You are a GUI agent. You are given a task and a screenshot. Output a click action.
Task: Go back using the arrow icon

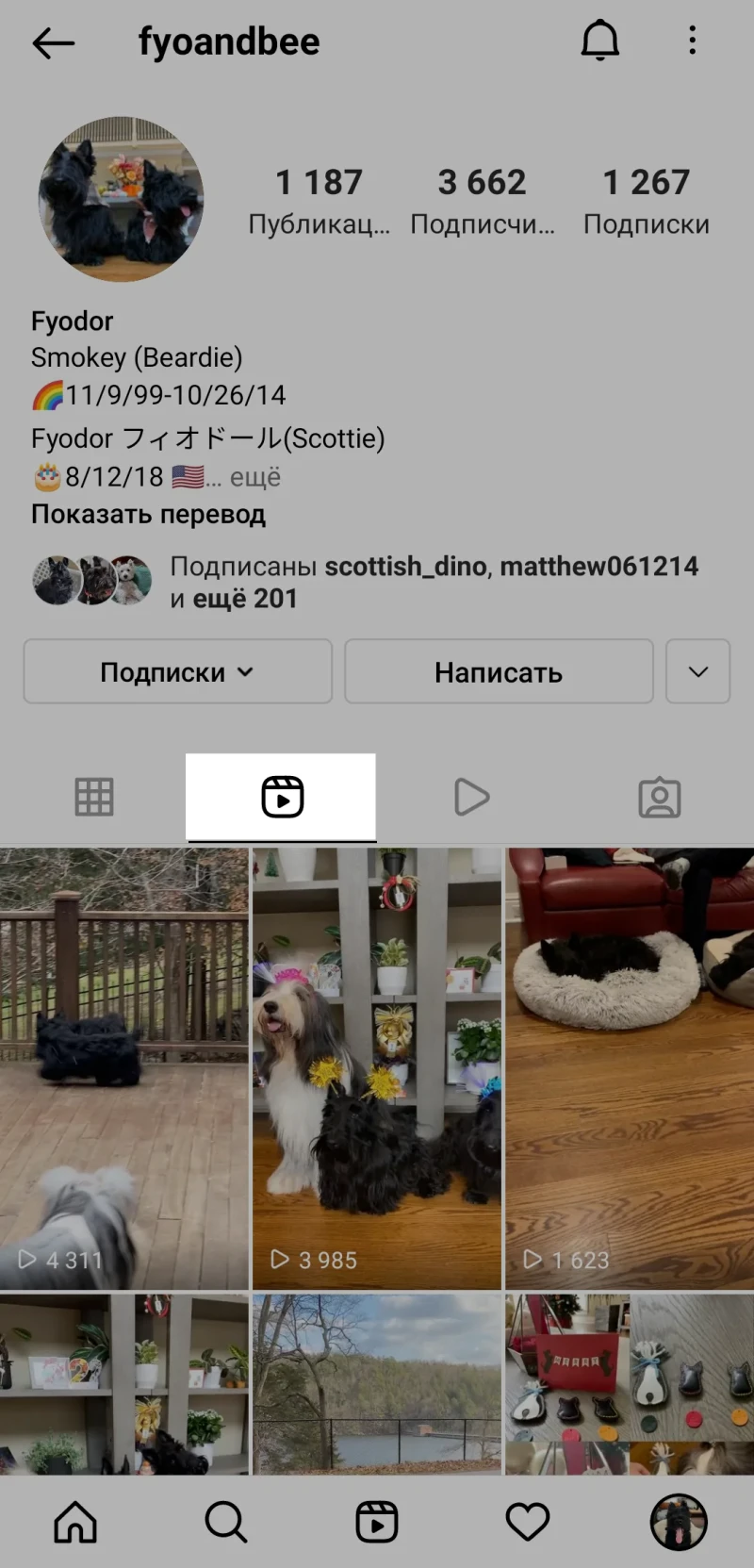click(x=54, y=42)
